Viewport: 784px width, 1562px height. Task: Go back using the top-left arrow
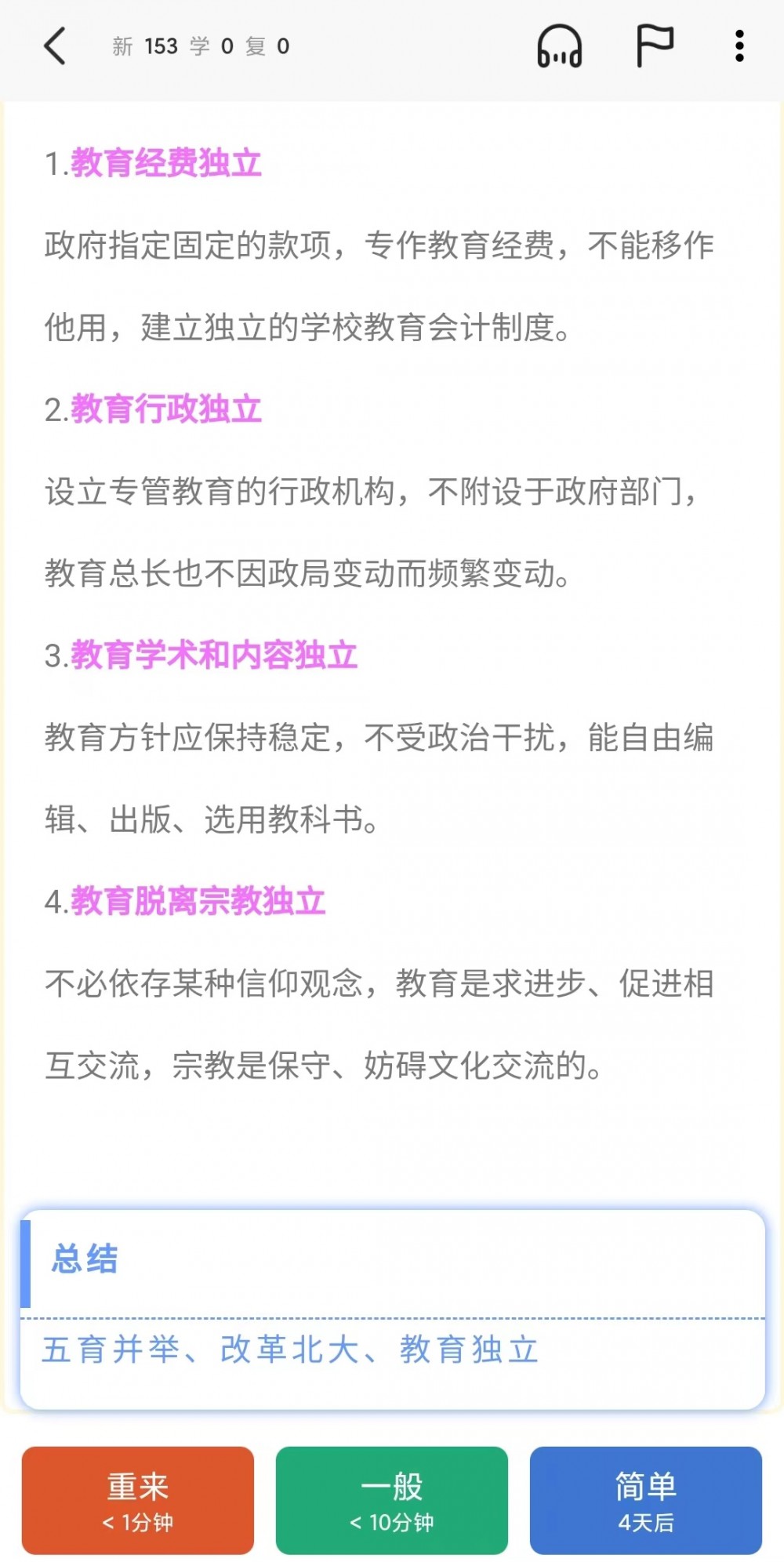pyautogui.click(x=55, y=46)
